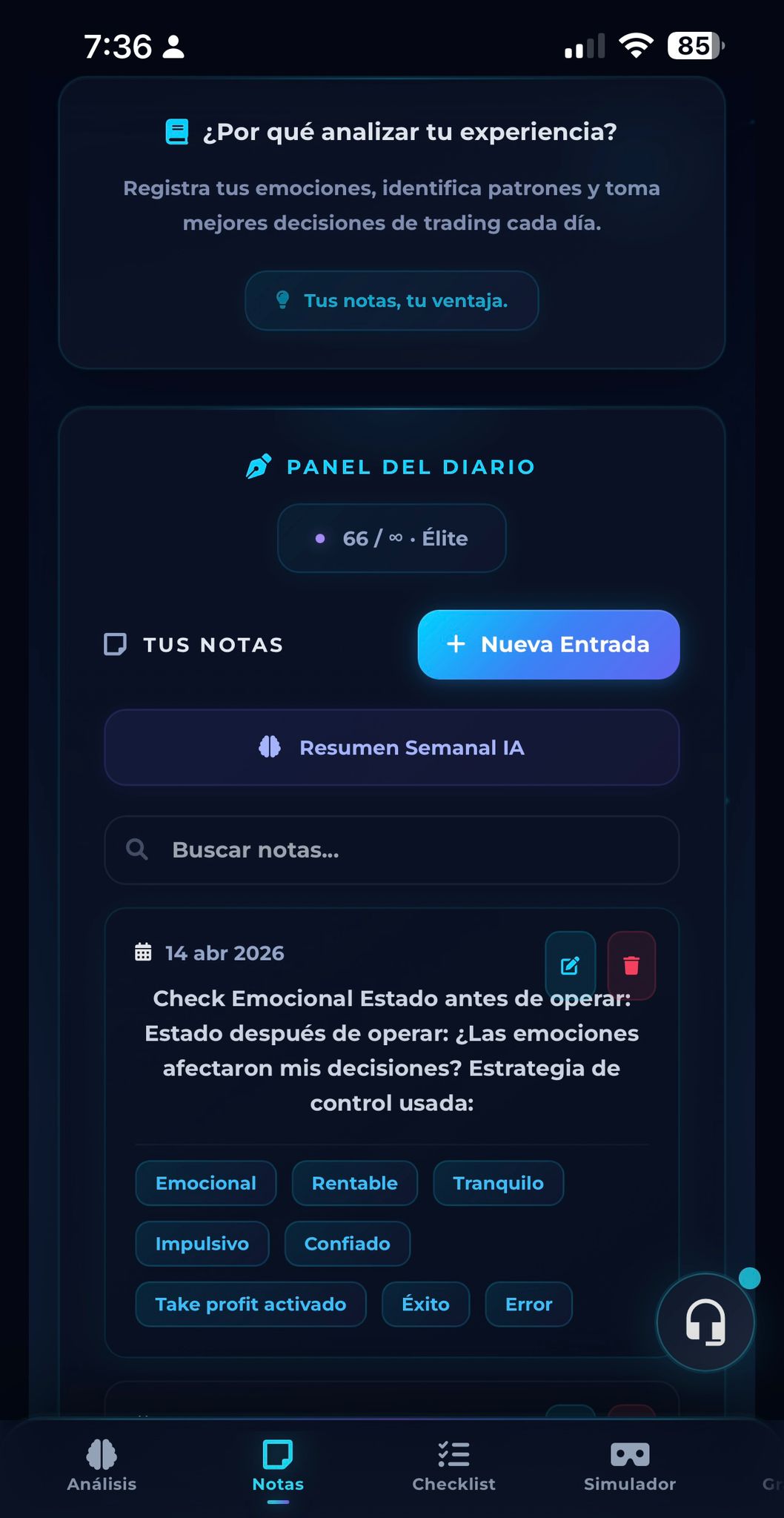Tap the lightbulb icon in Tus notas, tu ventaja
Image resolution: width=784 pixels, height=1518 pixels.
(x=284, y=300)
